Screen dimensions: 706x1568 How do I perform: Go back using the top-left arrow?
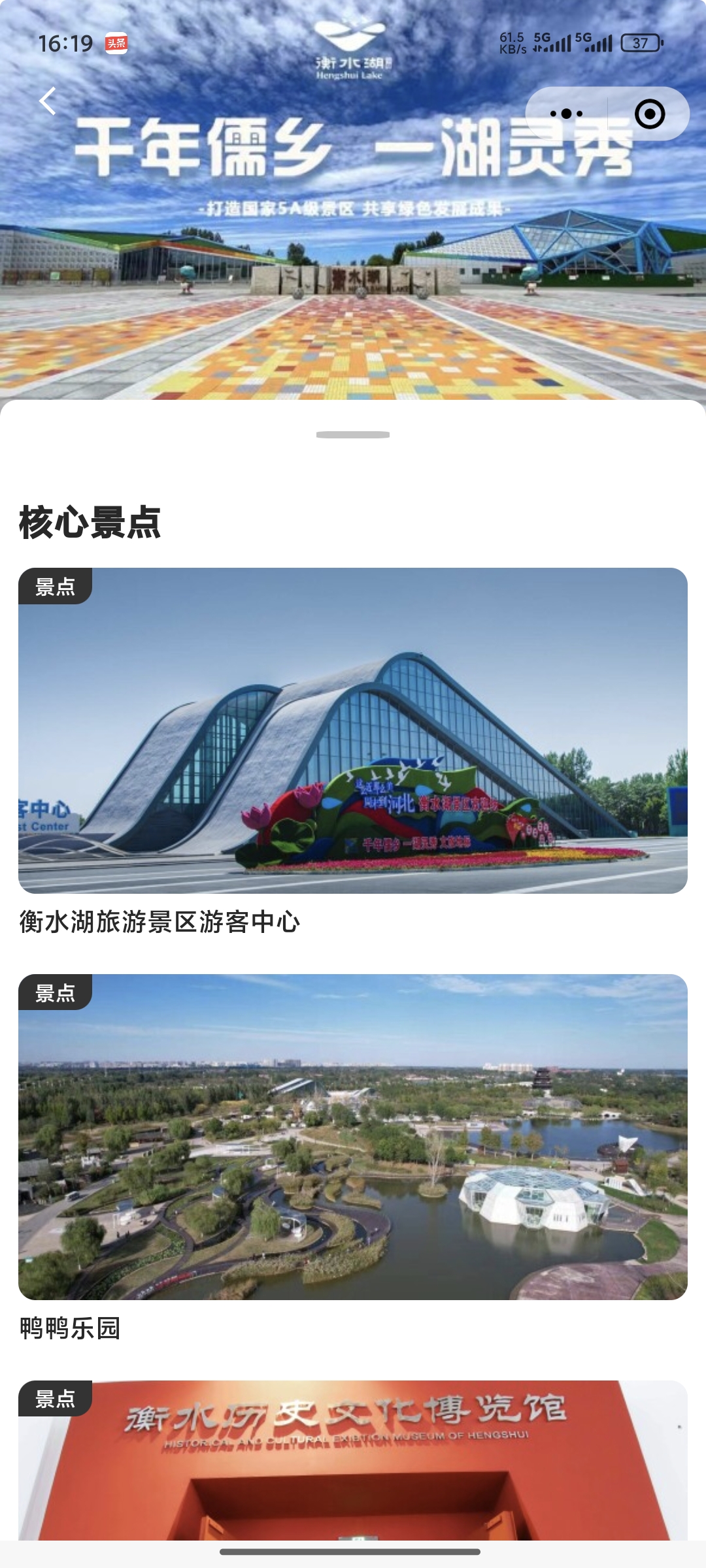tap(47, 101)
